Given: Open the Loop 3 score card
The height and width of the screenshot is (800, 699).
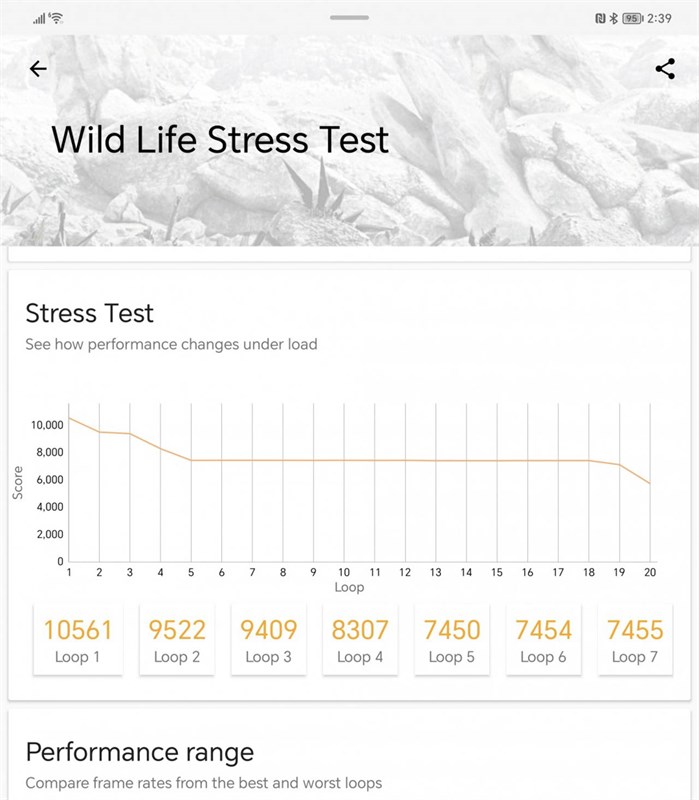Looking at the screenshot, I should coord(269,640).
